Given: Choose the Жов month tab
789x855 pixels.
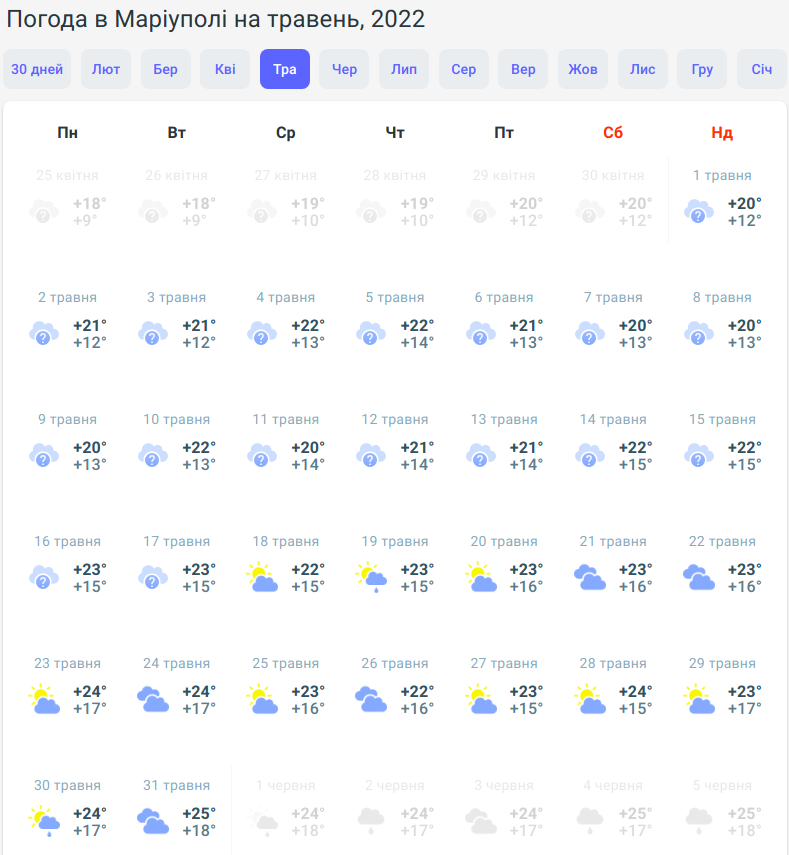Looking at the screenshot, I should (583, 69).
